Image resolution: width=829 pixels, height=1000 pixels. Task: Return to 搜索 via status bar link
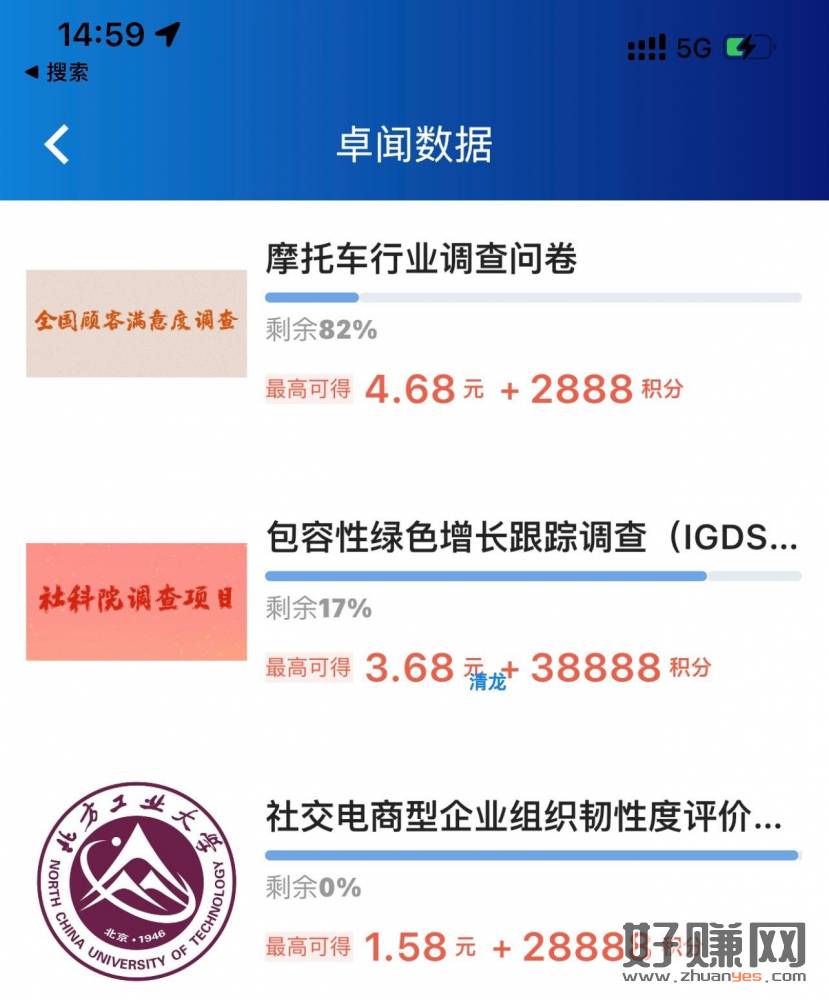pyautogui.click(x=57, y=73)
